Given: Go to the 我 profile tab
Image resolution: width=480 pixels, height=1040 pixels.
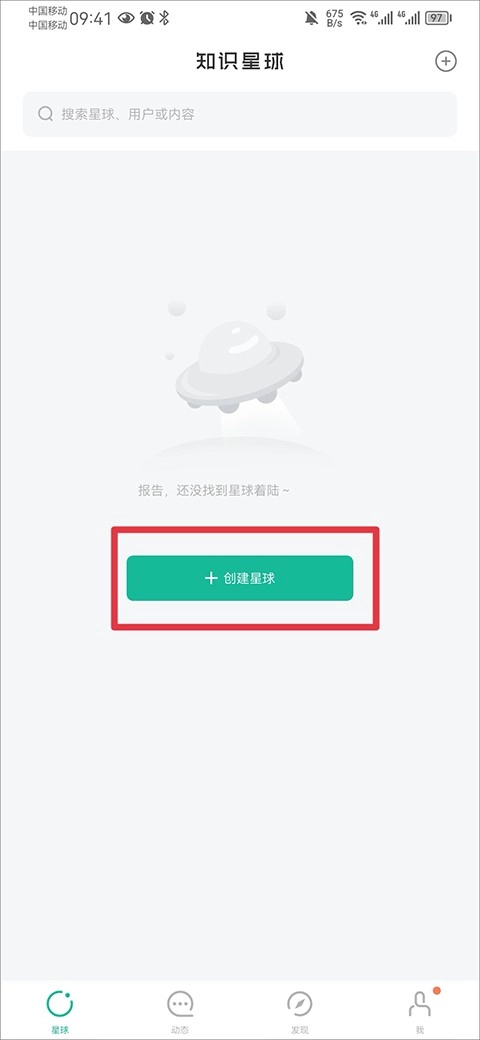Looking at the screenshot, I should click(x=420, y=1011).
